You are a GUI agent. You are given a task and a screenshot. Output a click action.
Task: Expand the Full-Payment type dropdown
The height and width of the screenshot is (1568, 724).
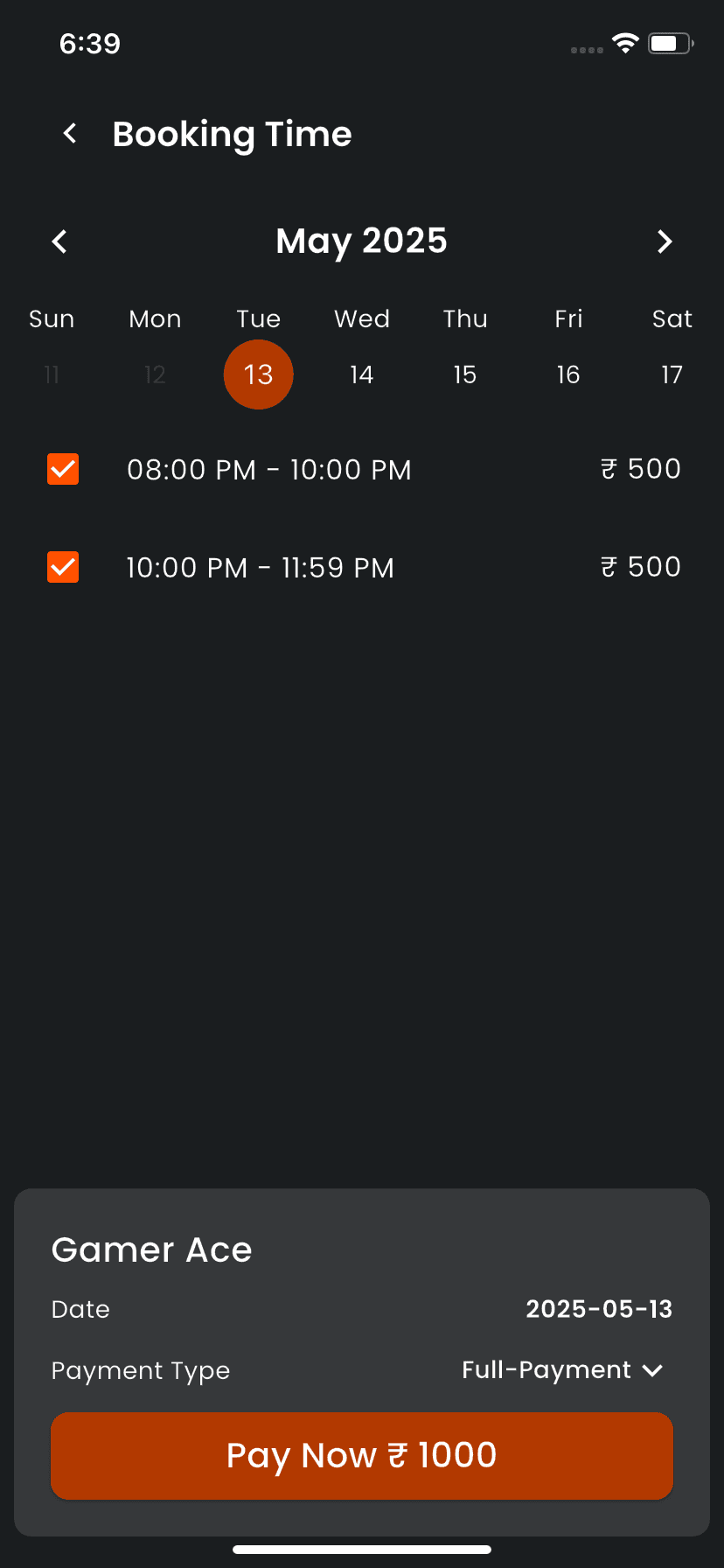click(562, 1370)
